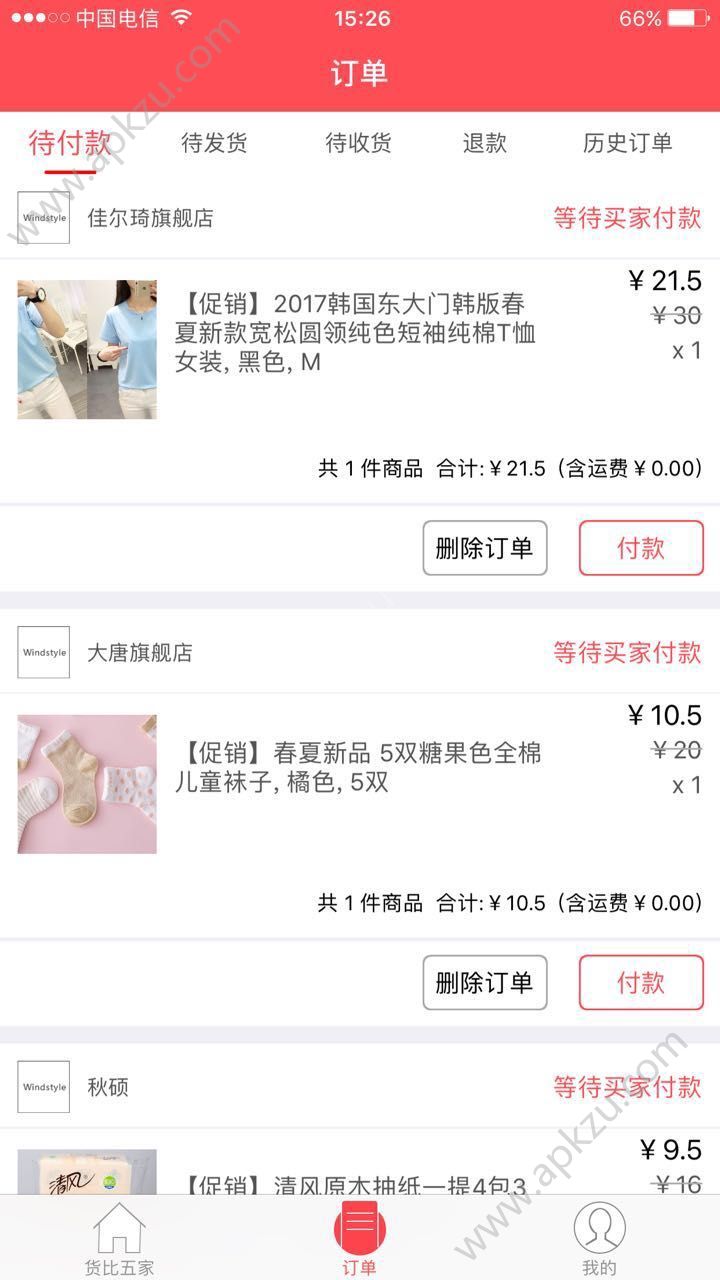Tap the candy-color socks product image
The width and height of the screenshot is (720, 1280).
click(x=87, y=784)
